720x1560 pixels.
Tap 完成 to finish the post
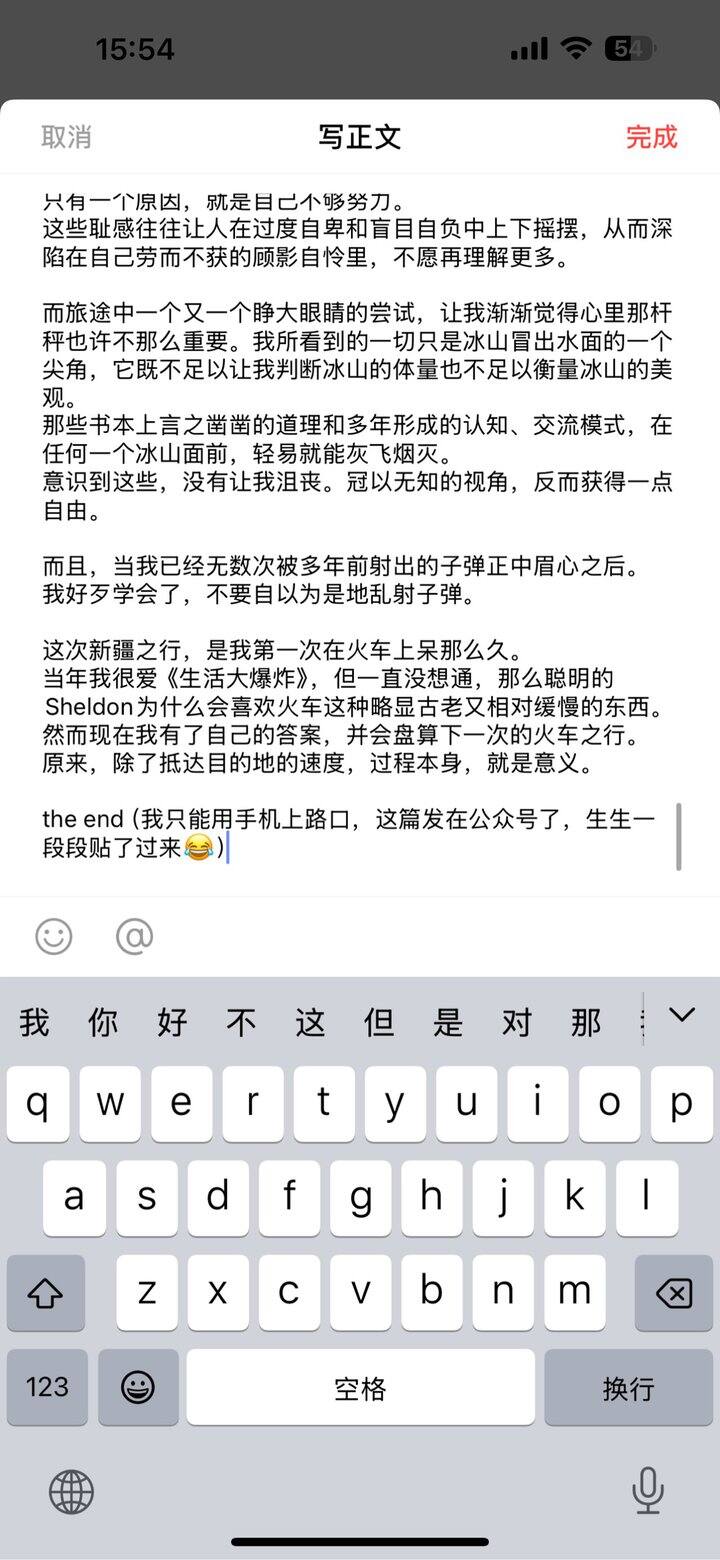tap(652, 137)
